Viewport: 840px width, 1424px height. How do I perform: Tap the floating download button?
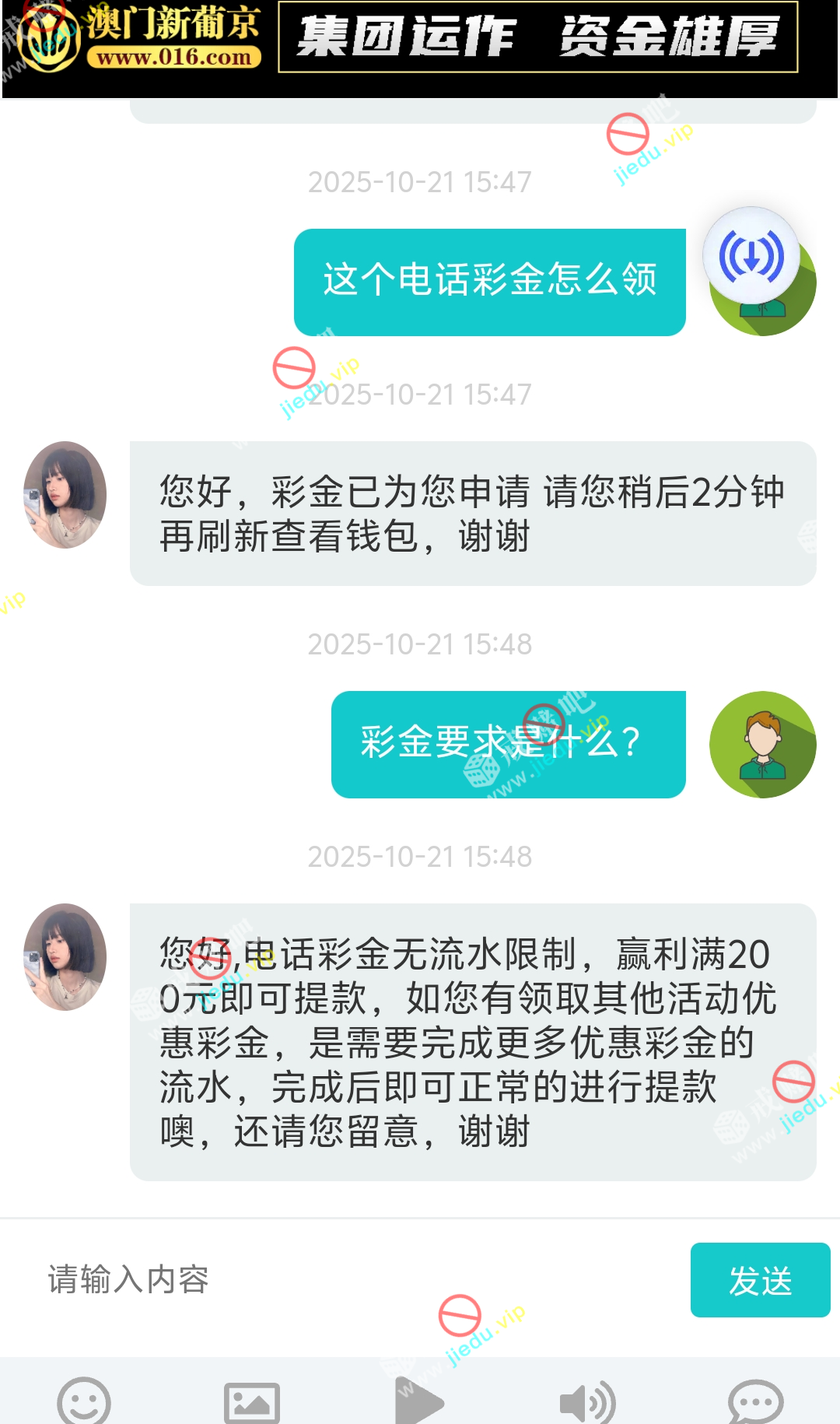point(751,256)
